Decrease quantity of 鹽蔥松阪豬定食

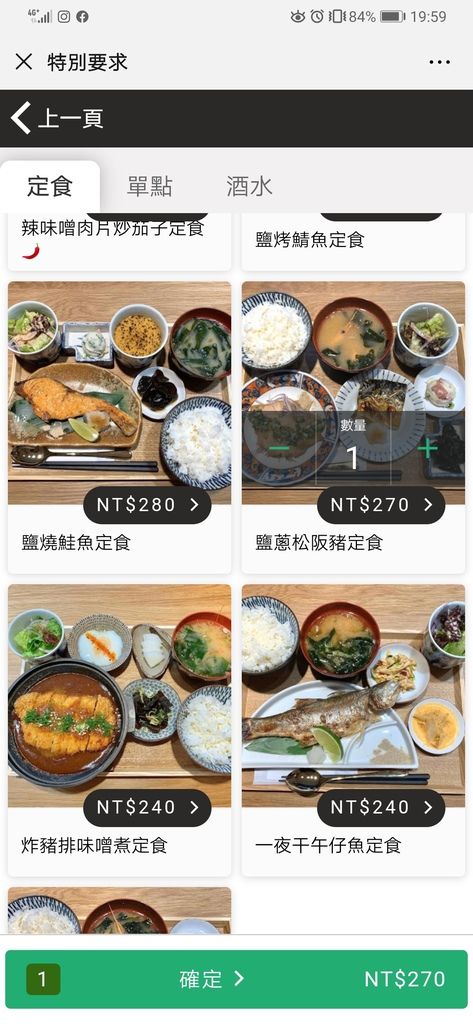click(279, 449)
